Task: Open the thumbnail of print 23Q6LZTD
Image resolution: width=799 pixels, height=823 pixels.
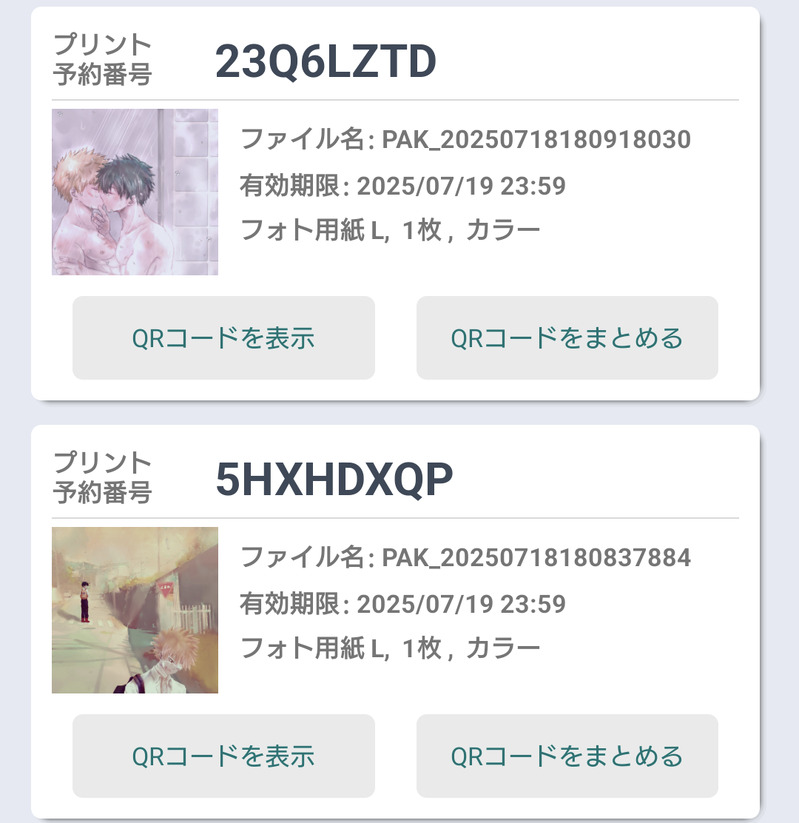Action: [x=135, y=192]
